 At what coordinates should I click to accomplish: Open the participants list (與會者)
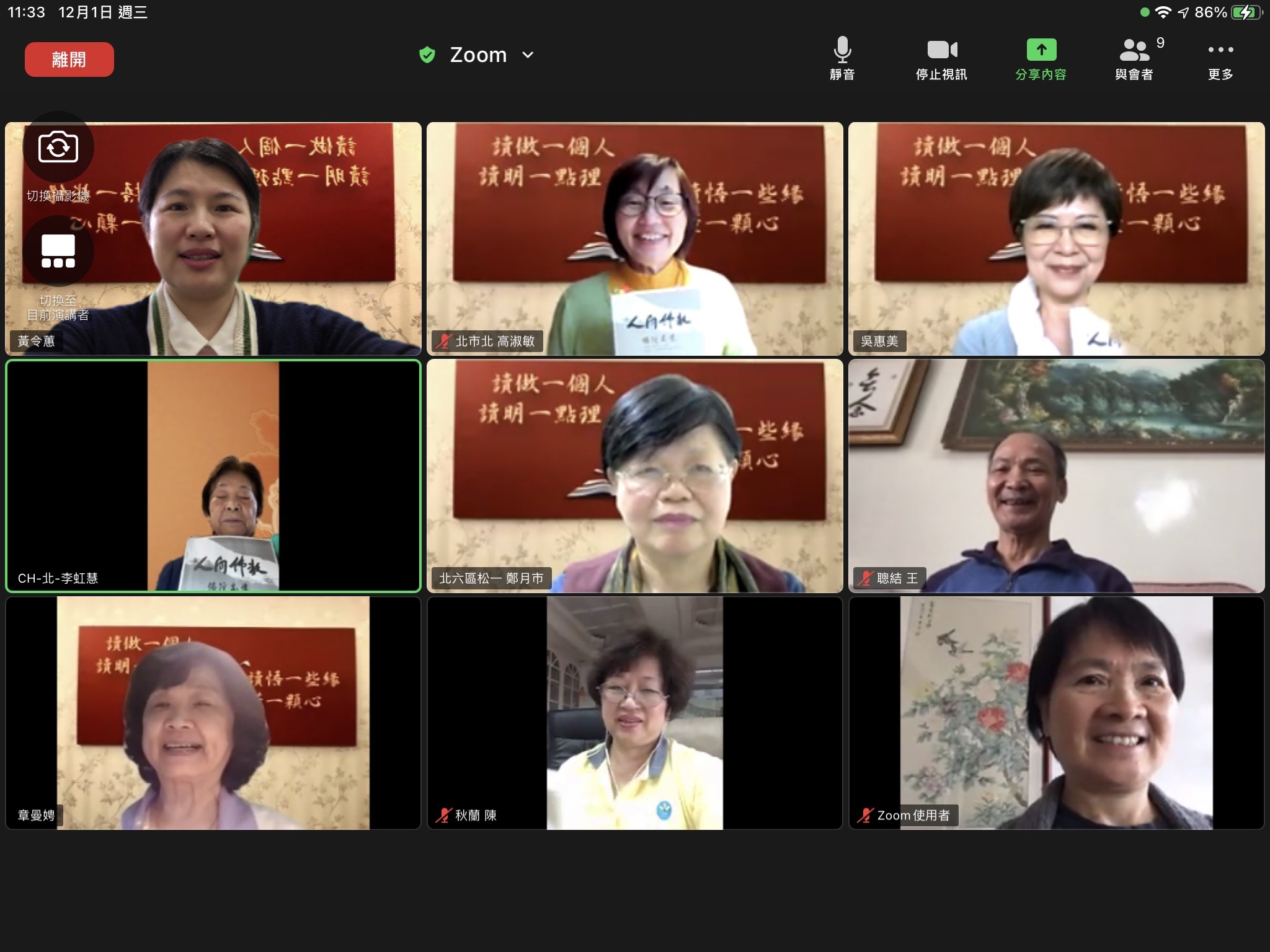[1135, 58]
